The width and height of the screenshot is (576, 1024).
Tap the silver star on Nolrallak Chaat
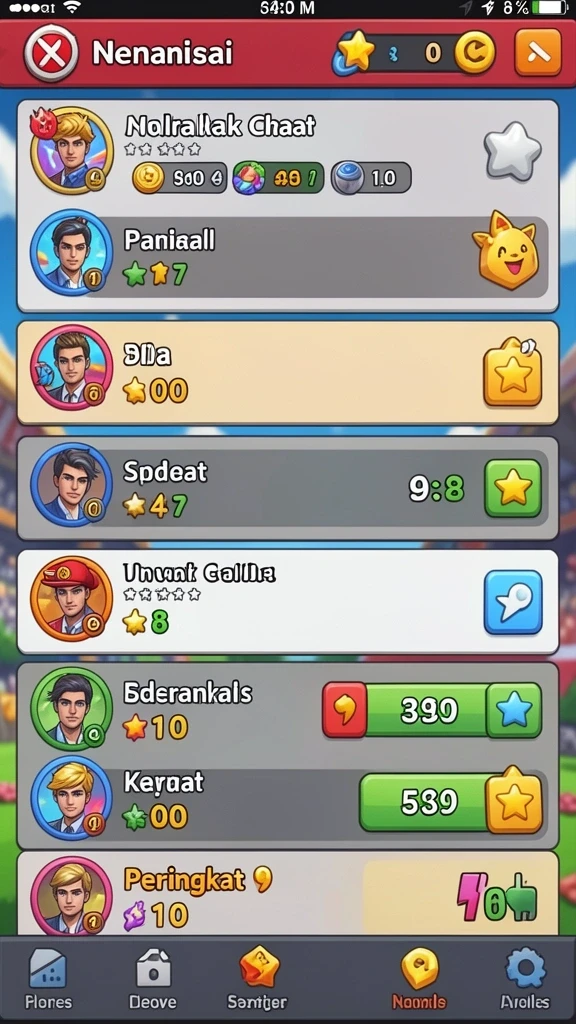(513, 152)
